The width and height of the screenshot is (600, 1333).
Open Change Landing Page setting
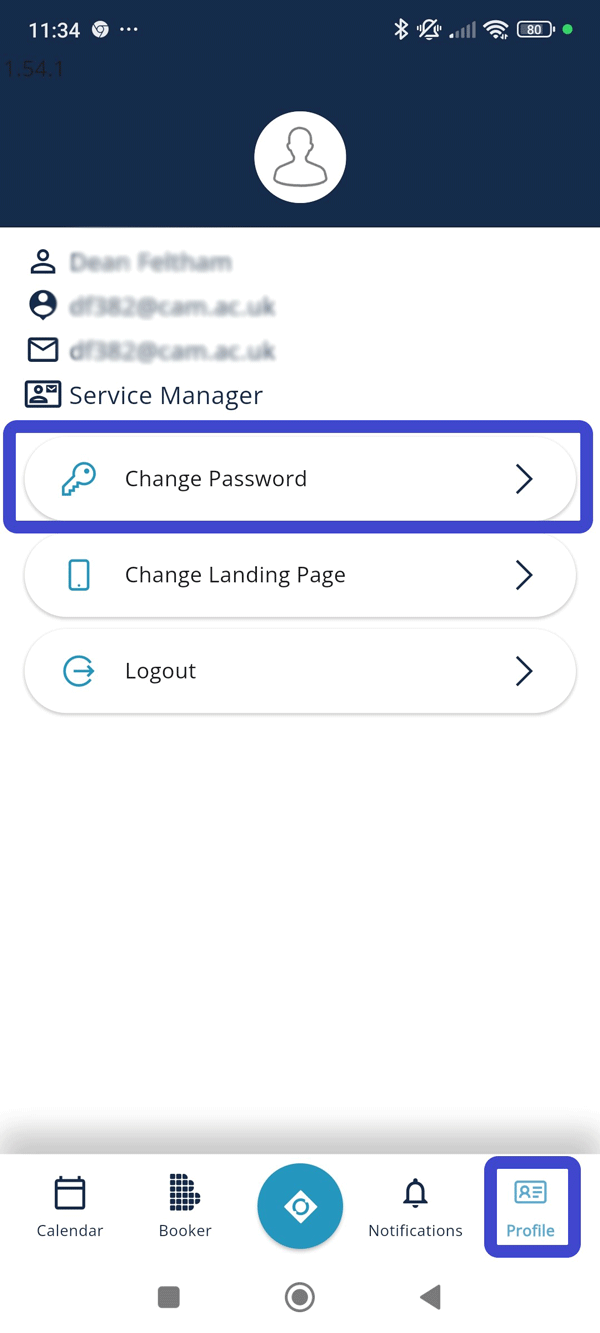pyautogui.click(x=300, y=575)
